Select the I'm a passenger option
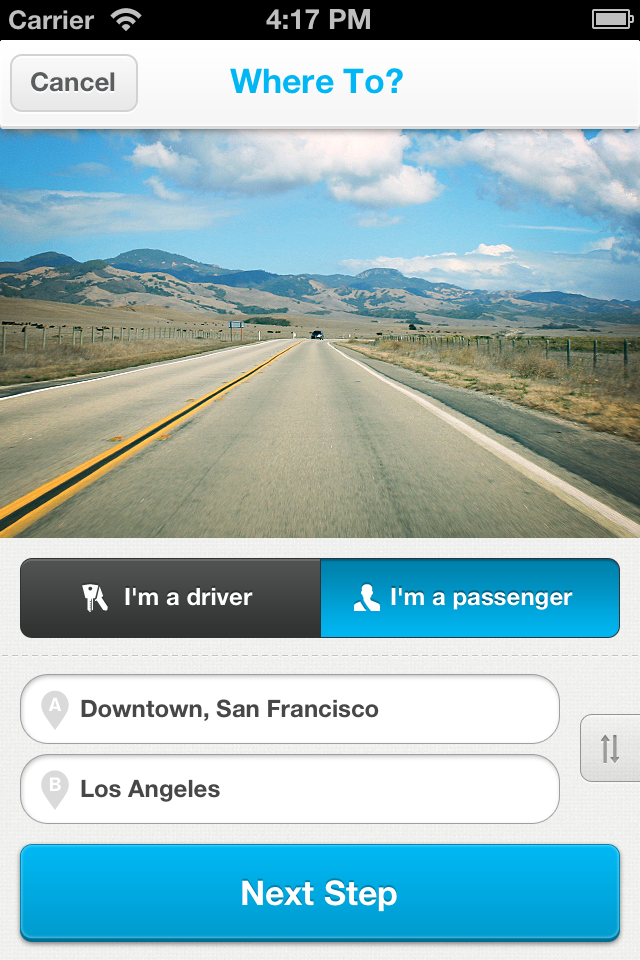Image resolution: width=640 pixels, height=960 pixels. tap(470, 598)
